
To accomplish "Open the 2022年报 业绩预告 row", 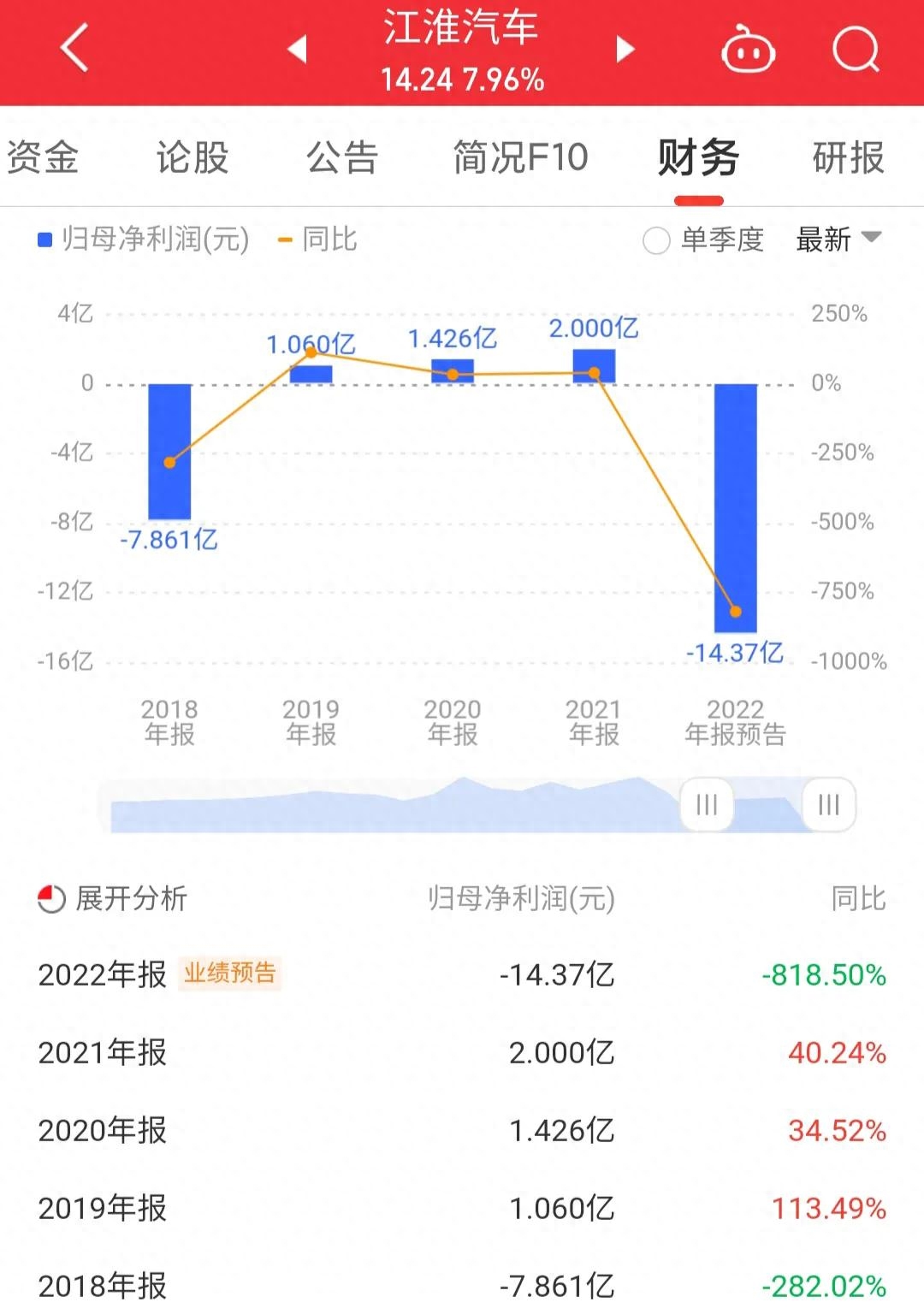I will coord(462,974).
